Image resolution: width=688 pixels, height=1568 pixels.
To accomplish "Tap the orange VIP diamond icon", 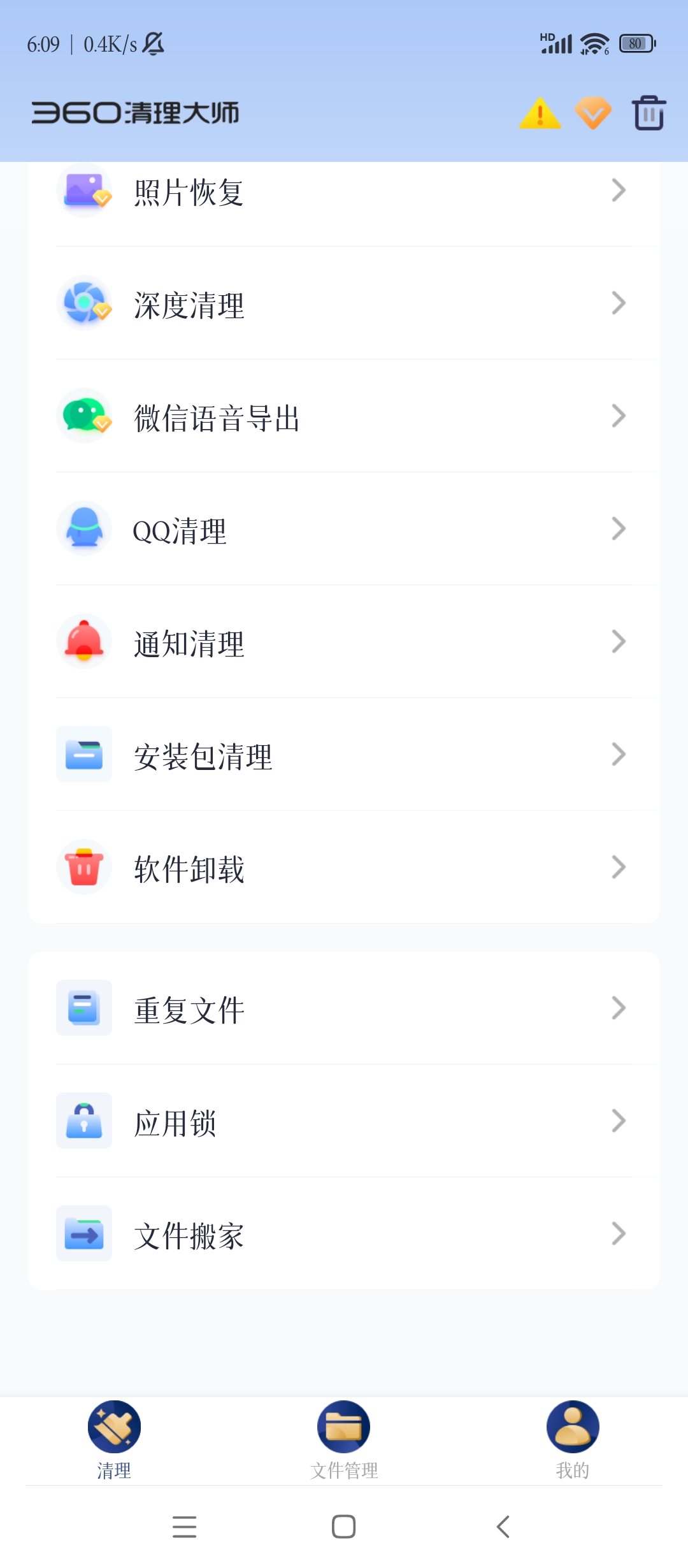I will pos(593,114).
